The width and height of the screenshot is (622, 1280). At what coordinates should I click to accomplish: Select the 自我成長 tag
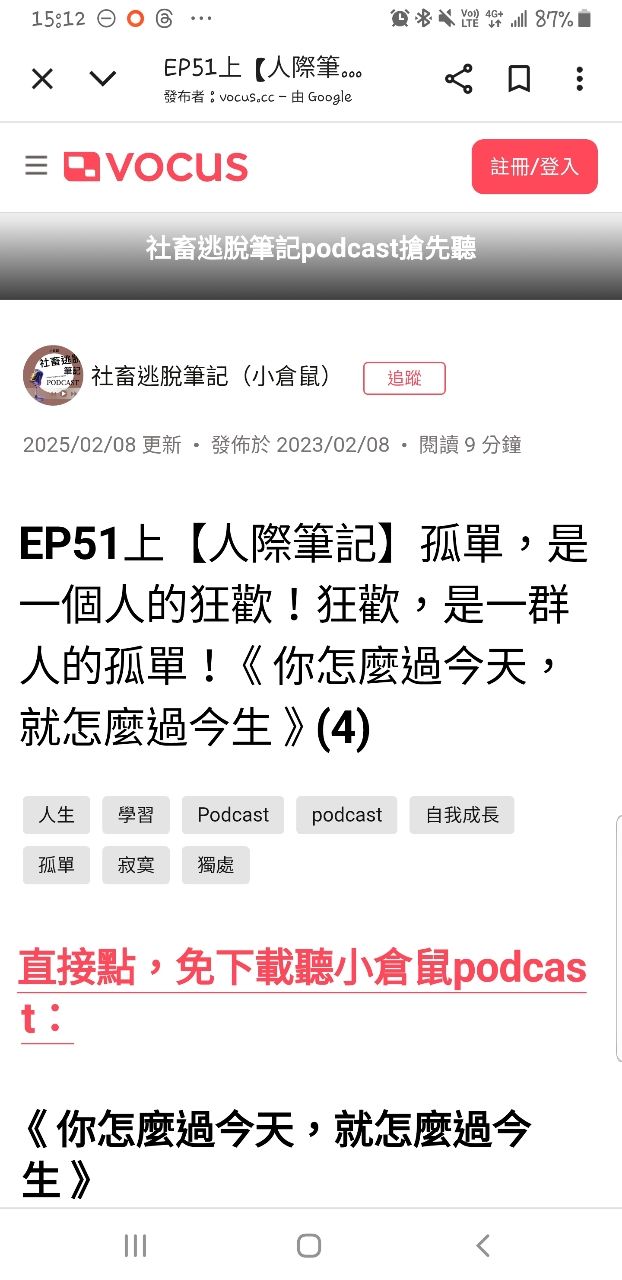click(x=462, y=815)
